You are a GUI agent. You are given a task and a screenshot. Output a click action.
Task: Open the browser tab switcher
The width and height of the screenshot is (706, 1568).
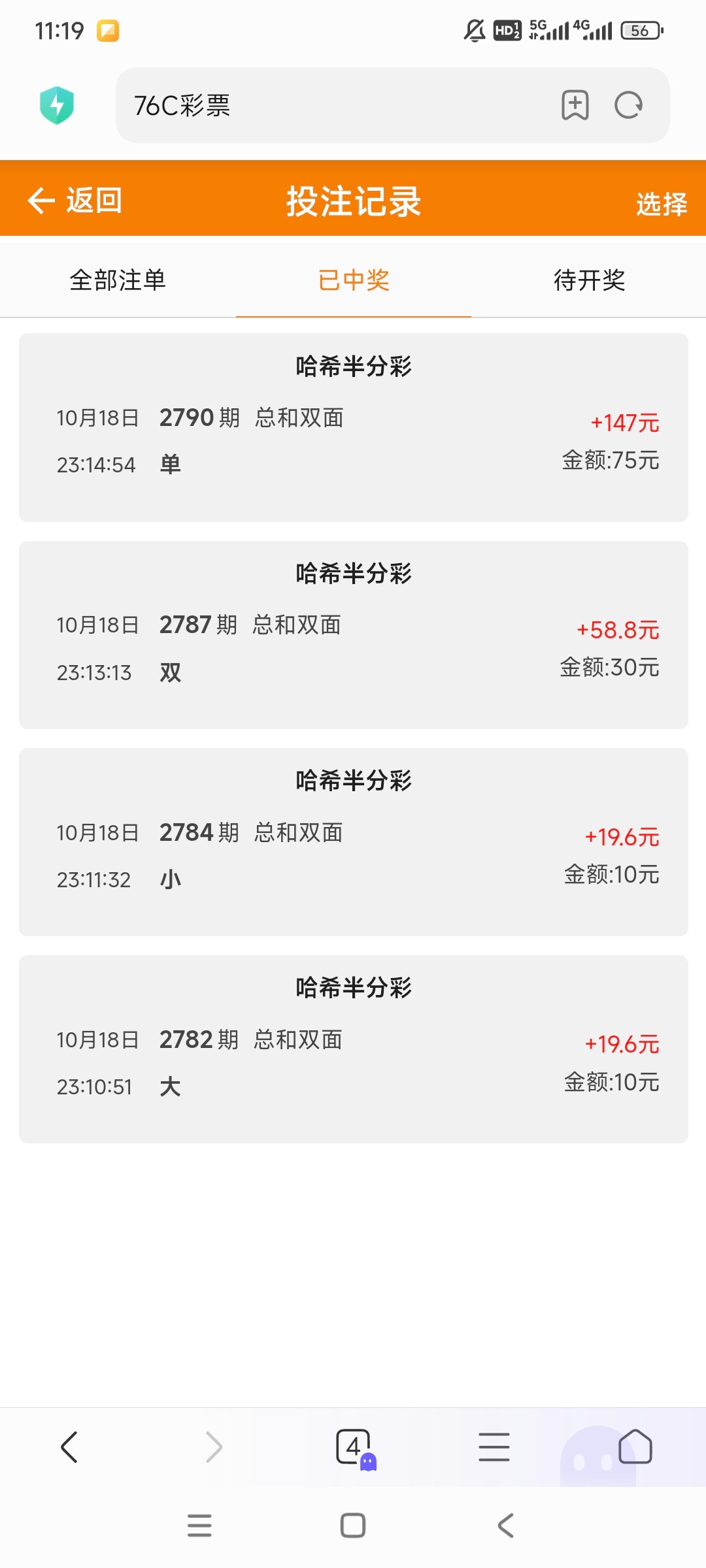point(355,1448)
